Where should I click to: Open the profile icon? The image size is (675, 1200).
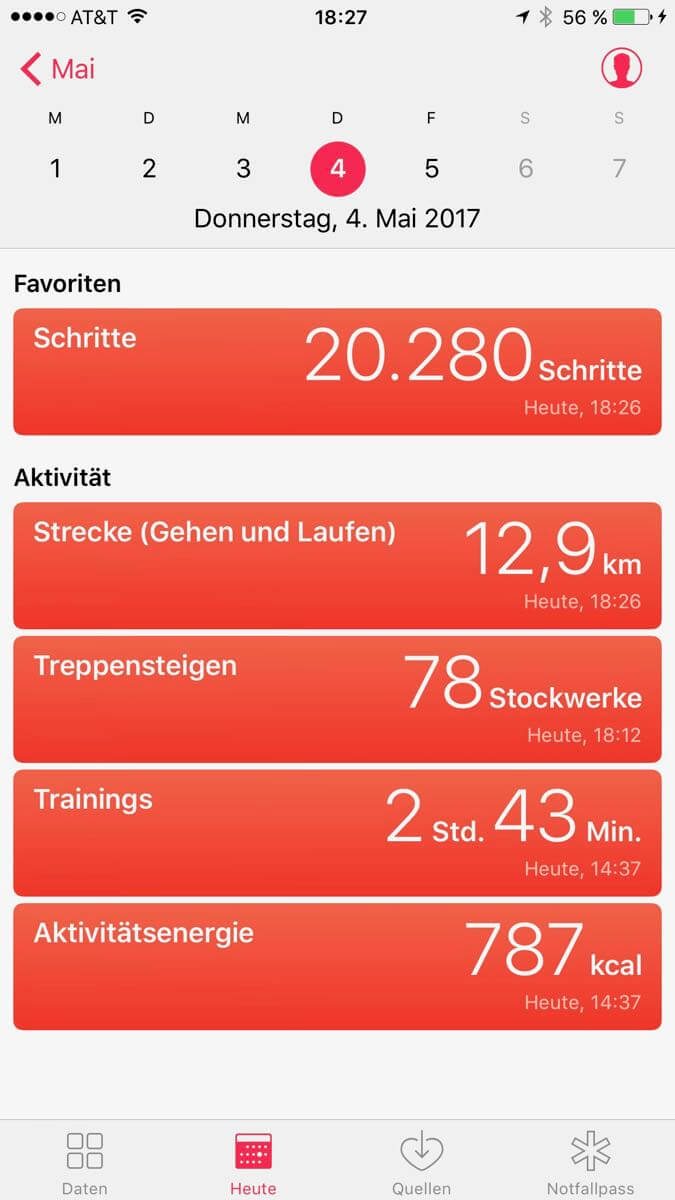(621, 68)
